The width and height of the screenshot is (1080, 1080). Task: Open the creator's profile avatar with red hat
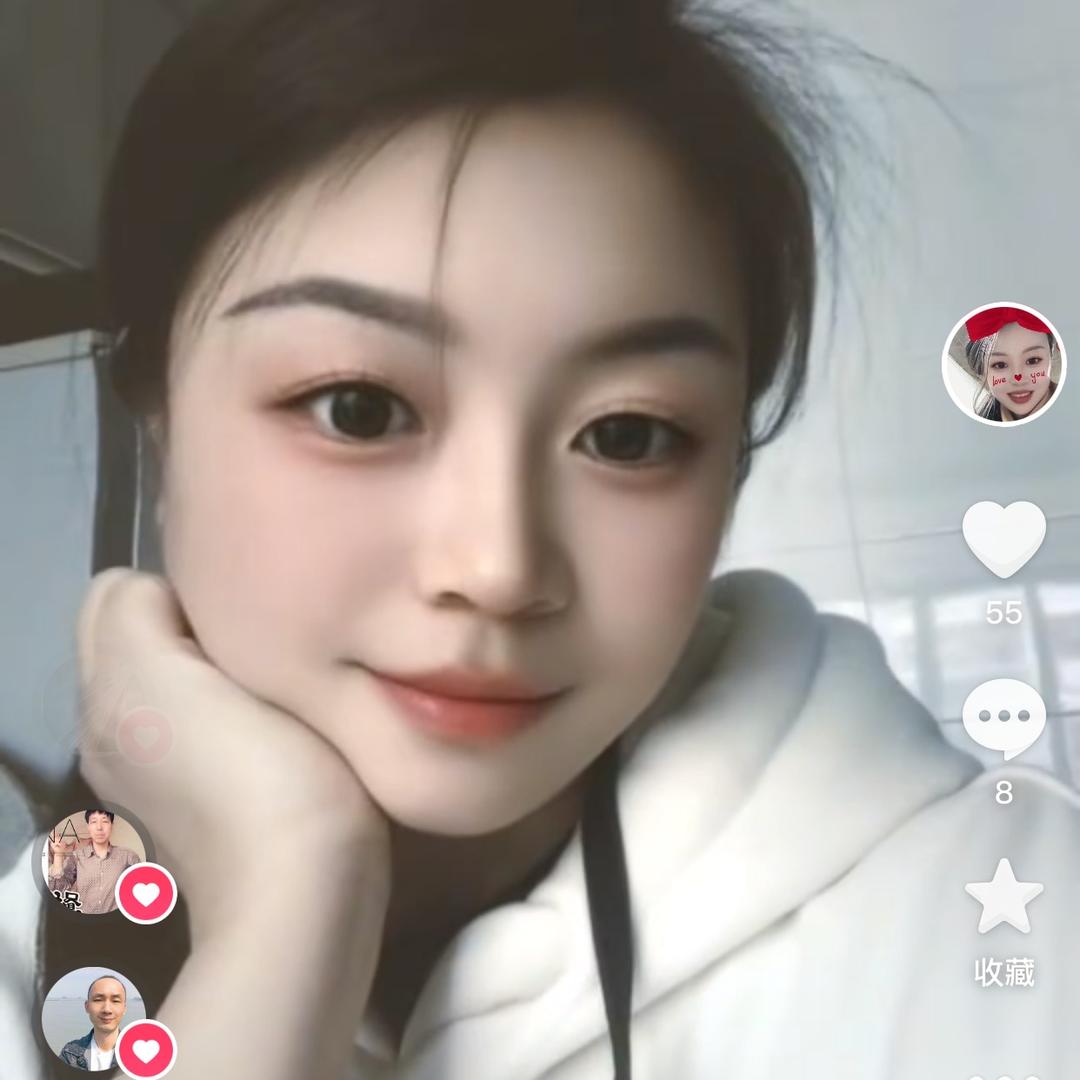[x=1003, y=364]
